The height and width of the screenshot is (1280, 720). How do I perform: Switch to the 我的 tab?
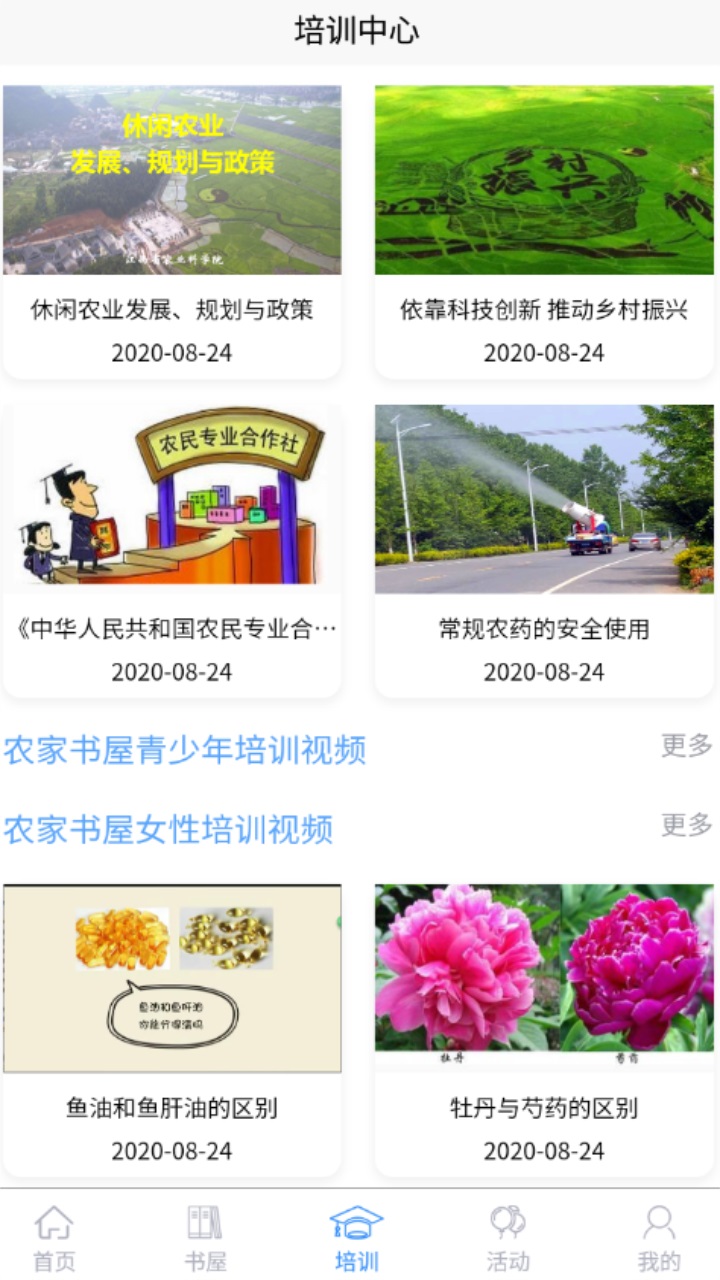[x=658, y=1235]
